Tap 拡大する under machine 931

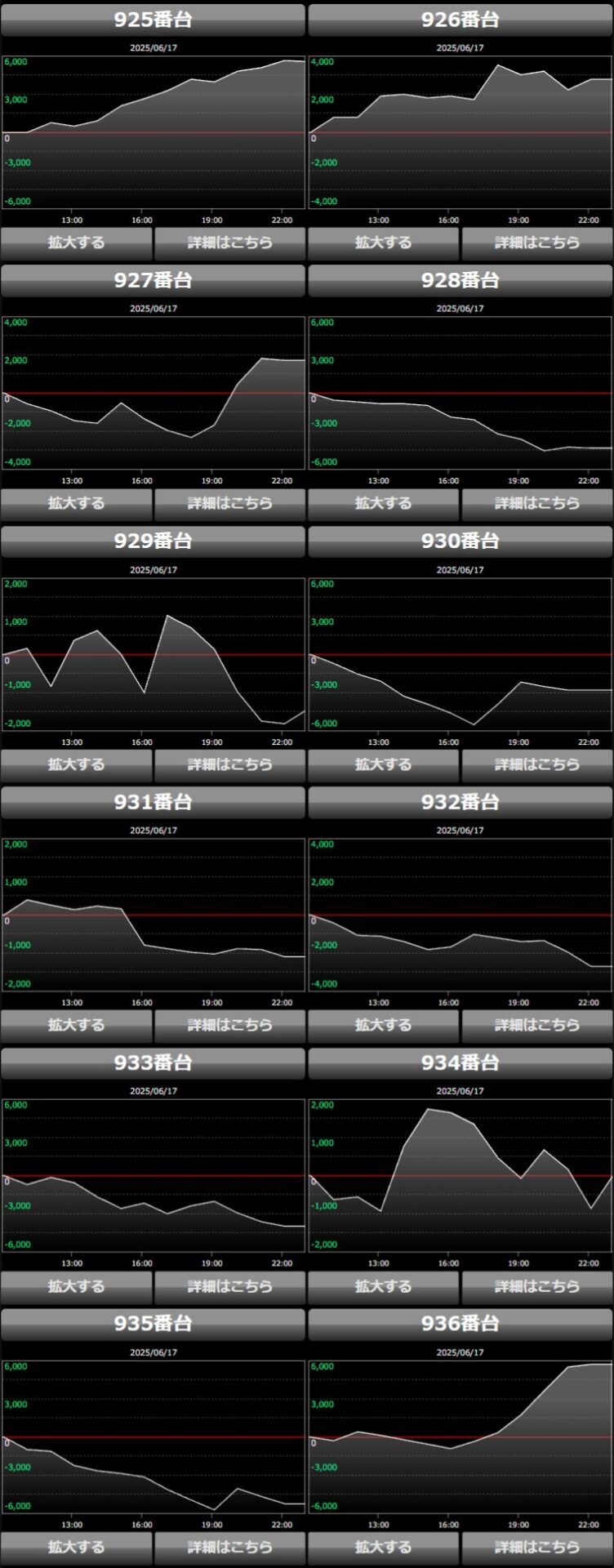[x=77, y=1025]
